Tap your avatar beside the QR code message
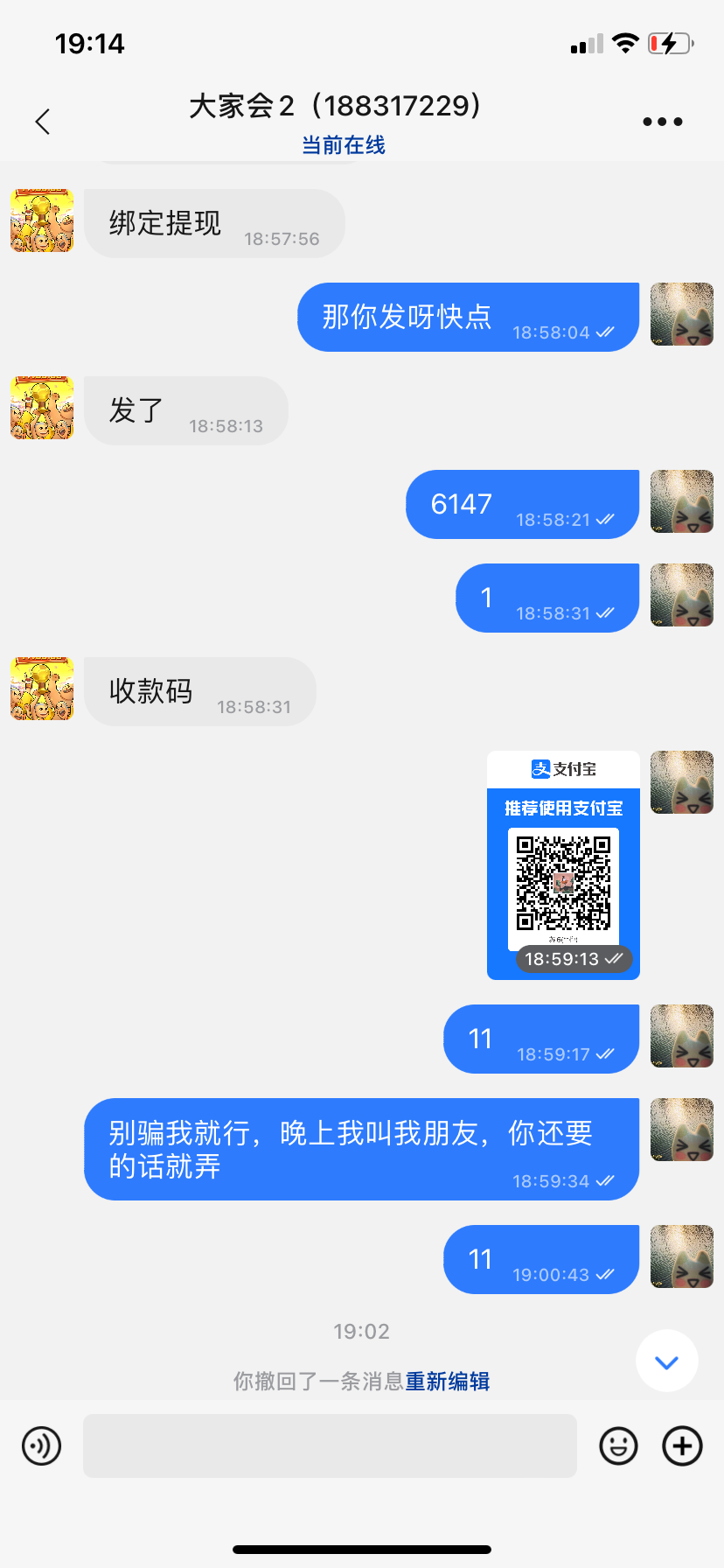 (x=681, y=781)
